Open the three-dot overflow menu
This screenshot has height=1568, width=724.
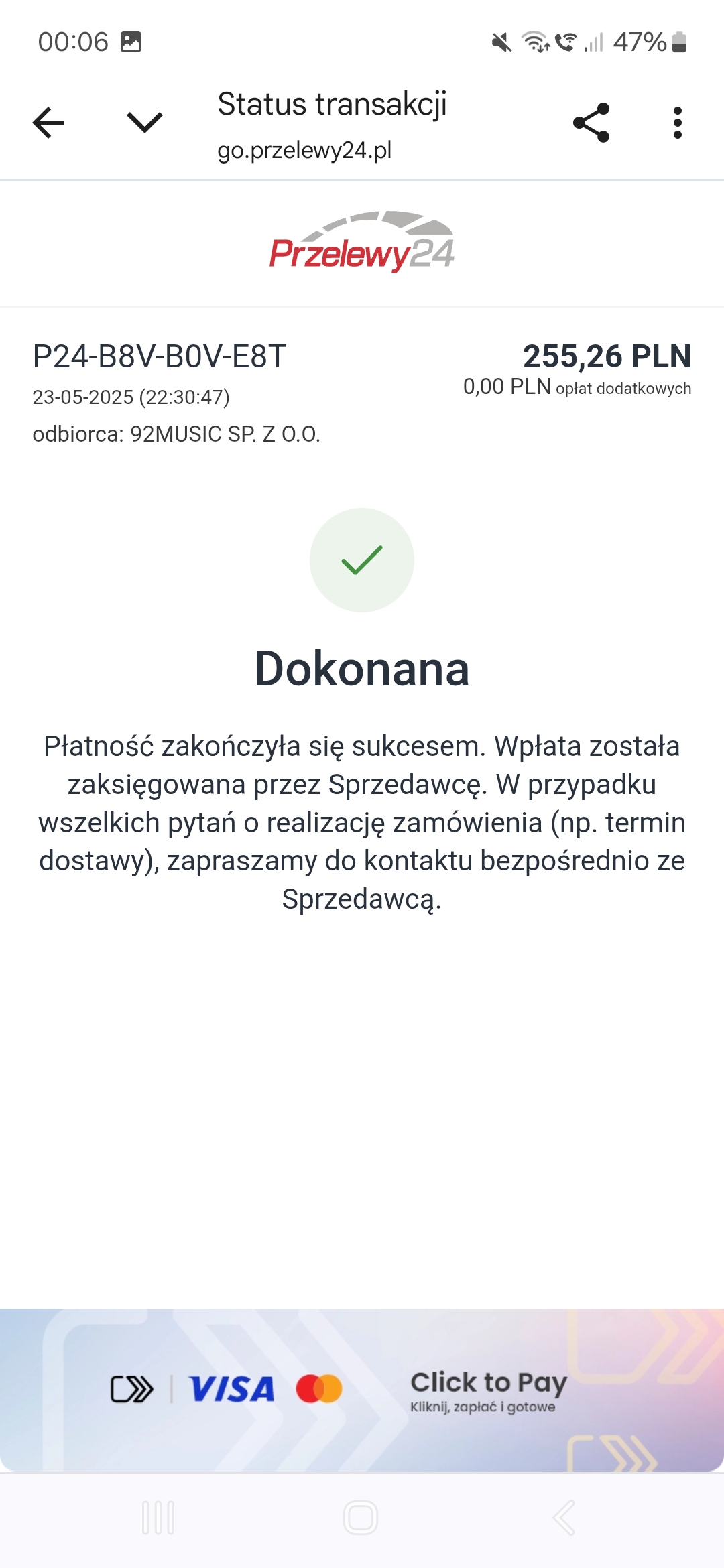[677, 123]
